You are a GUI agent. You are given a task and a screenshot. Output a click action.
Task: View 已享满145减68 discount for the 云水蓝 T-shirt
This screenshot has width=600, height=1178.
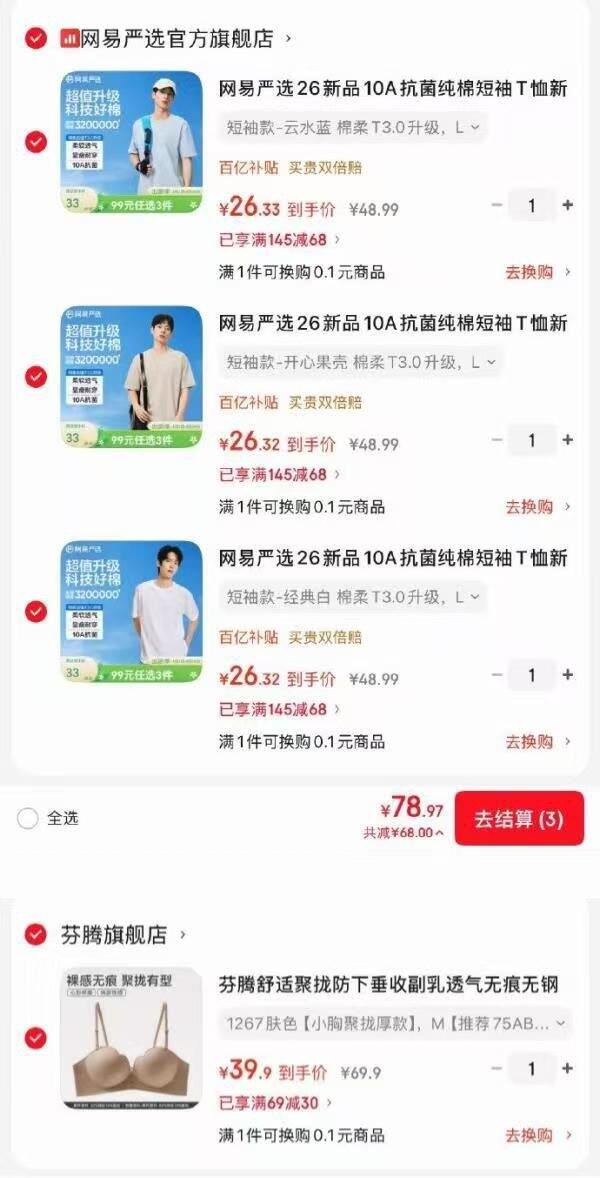279,240
